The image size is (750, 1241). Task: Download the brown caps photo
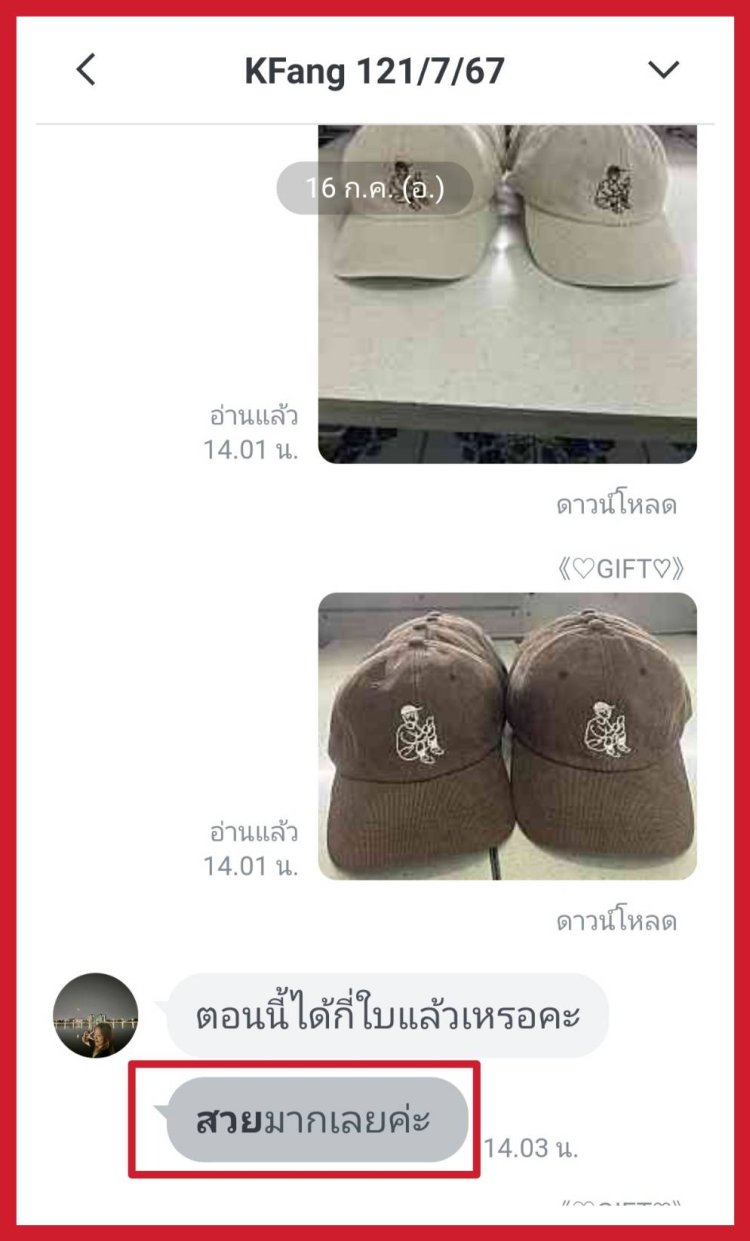(x=616, y=920)
